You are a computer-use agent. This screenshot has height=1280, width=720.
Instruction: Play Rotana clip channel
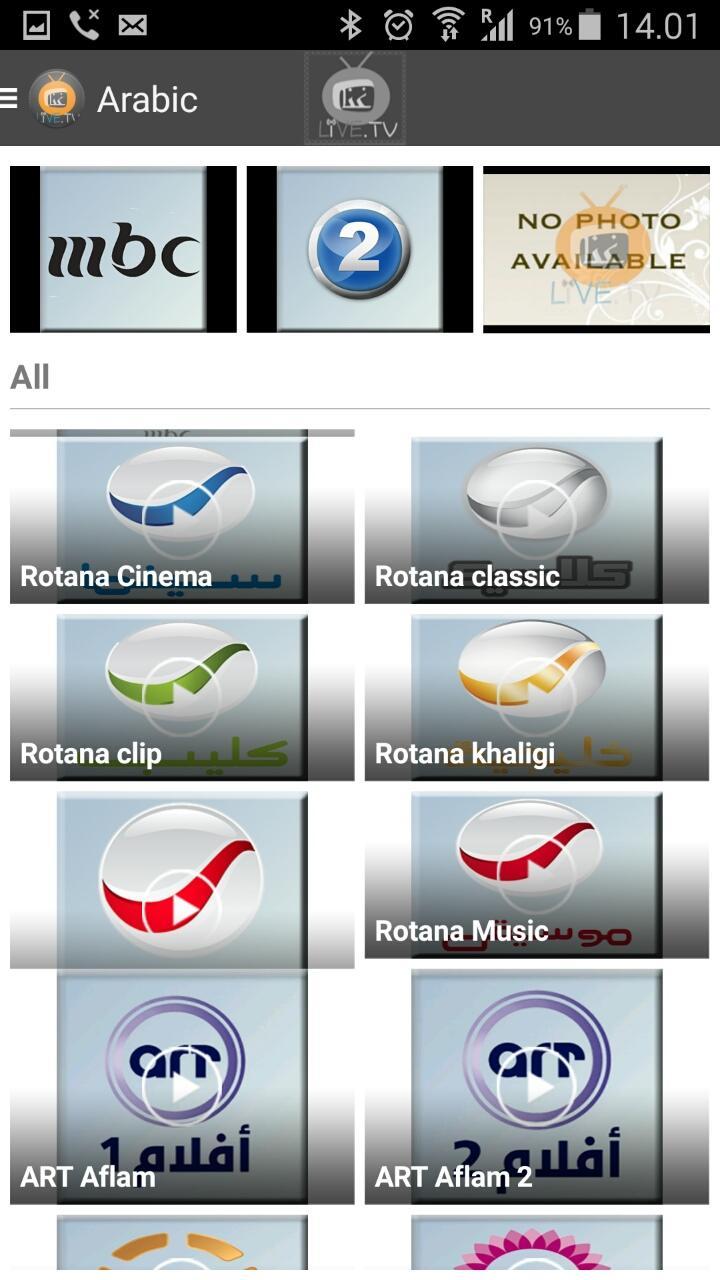pos(182,696)
